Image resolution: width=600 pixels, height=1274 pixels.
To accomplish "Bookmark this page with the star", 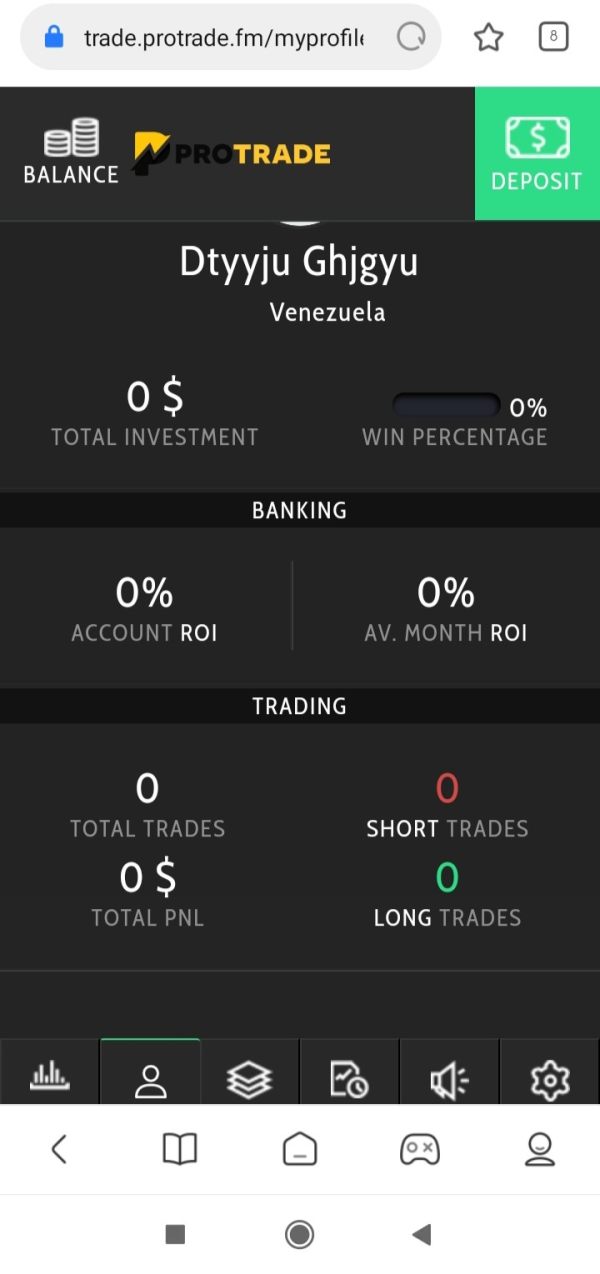I will pyautogui.click(x=488, y=38).
